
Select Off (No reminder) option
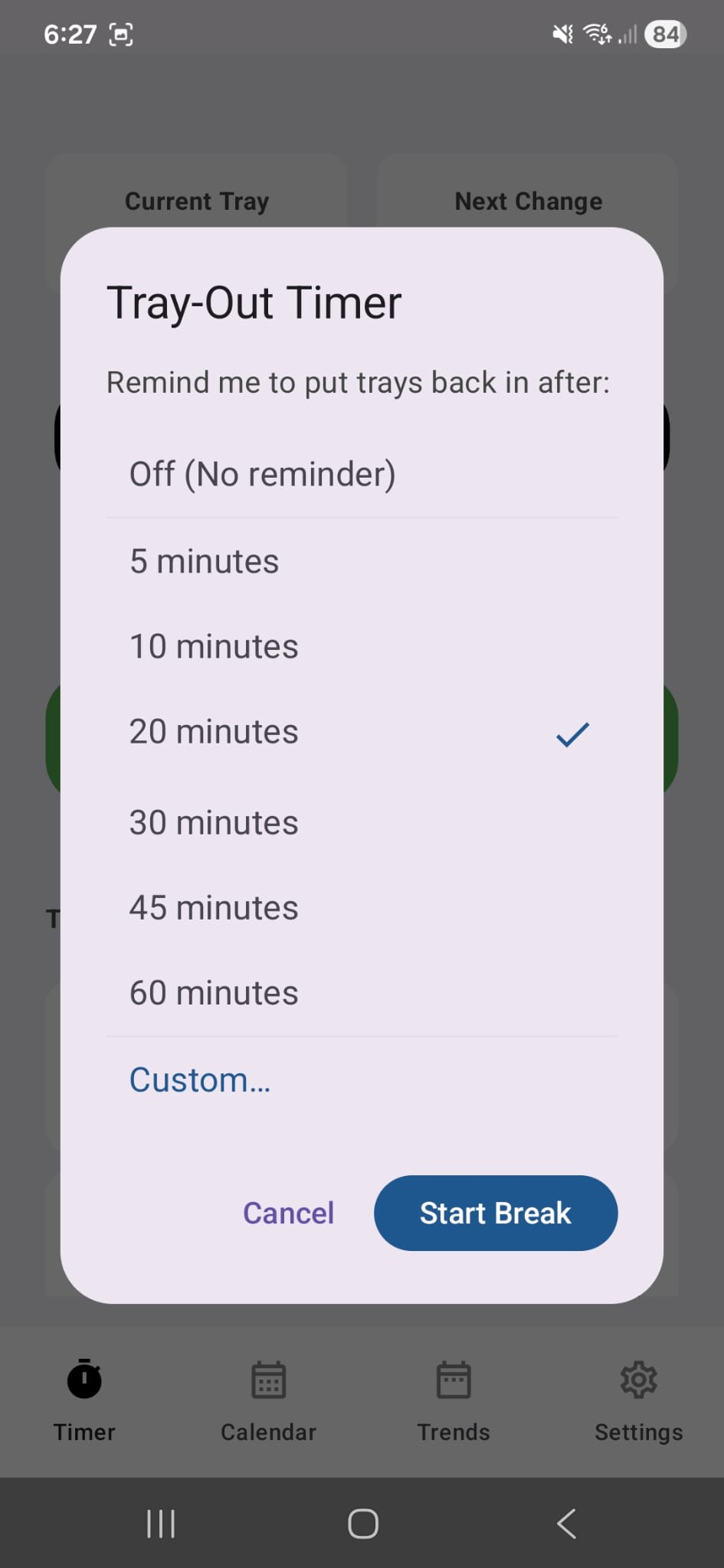[x=263, y=473]
